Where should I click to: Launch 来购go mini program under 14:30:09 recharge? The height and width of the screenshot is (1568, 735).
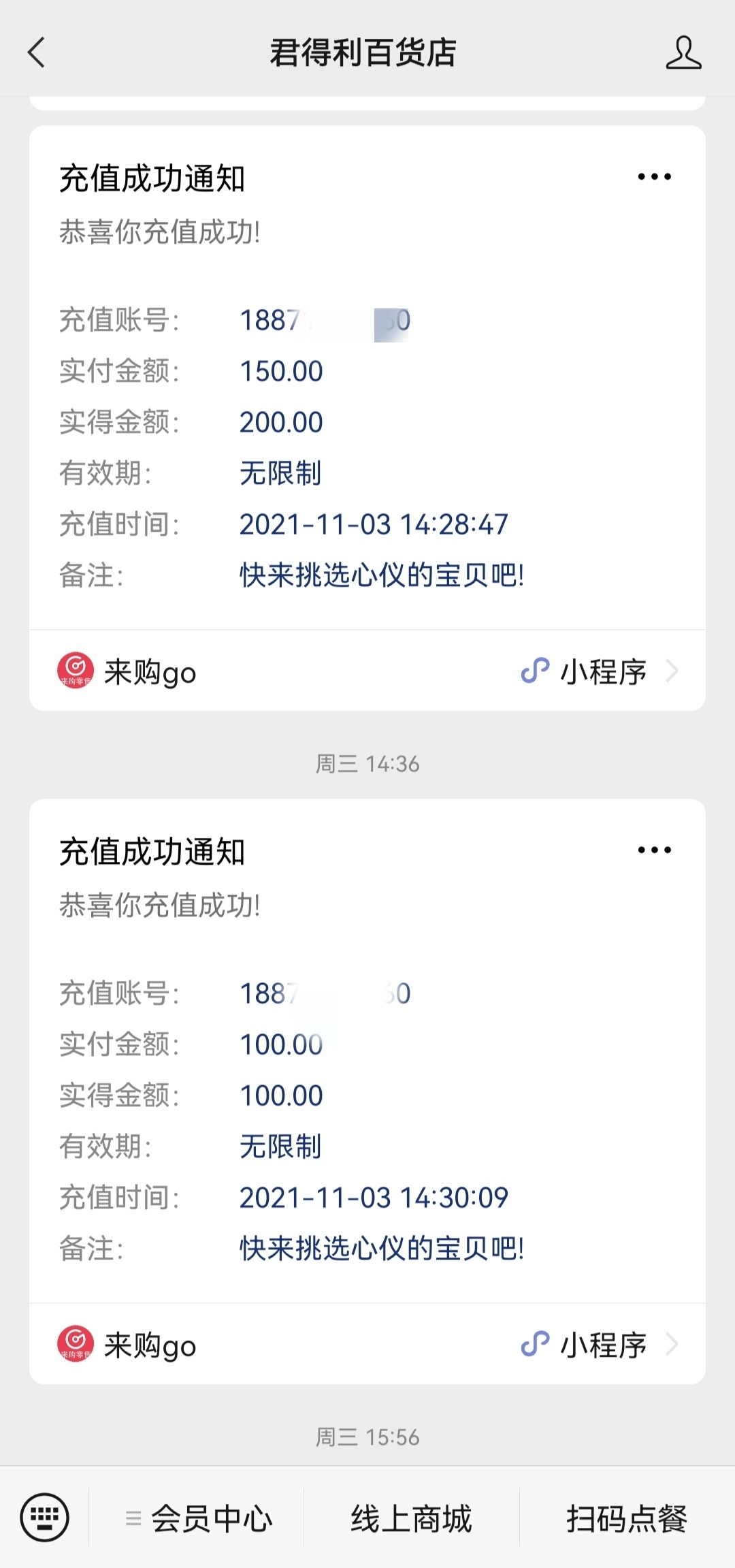click(367, 1345)
